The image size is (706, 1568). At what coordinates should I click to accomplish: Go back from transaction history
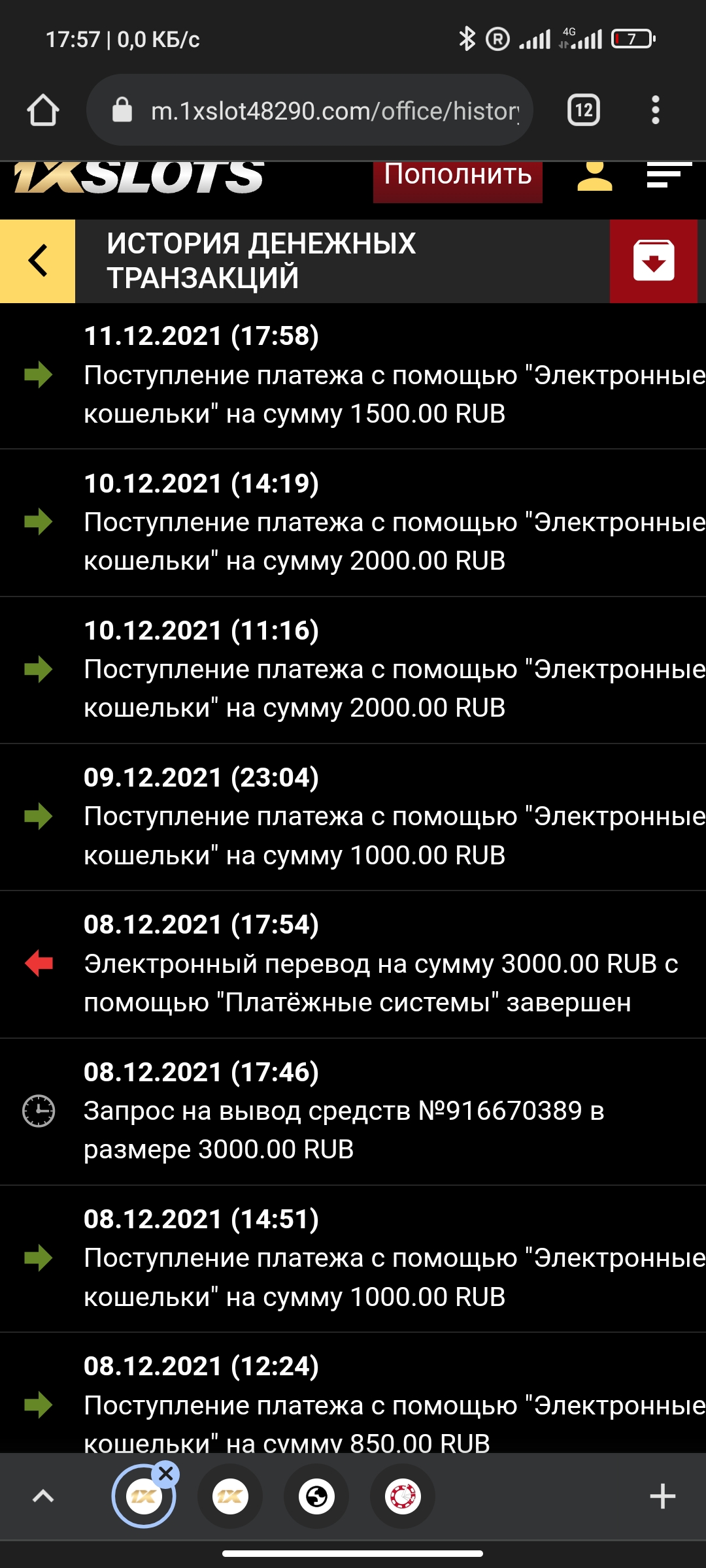tap(38, 261)
